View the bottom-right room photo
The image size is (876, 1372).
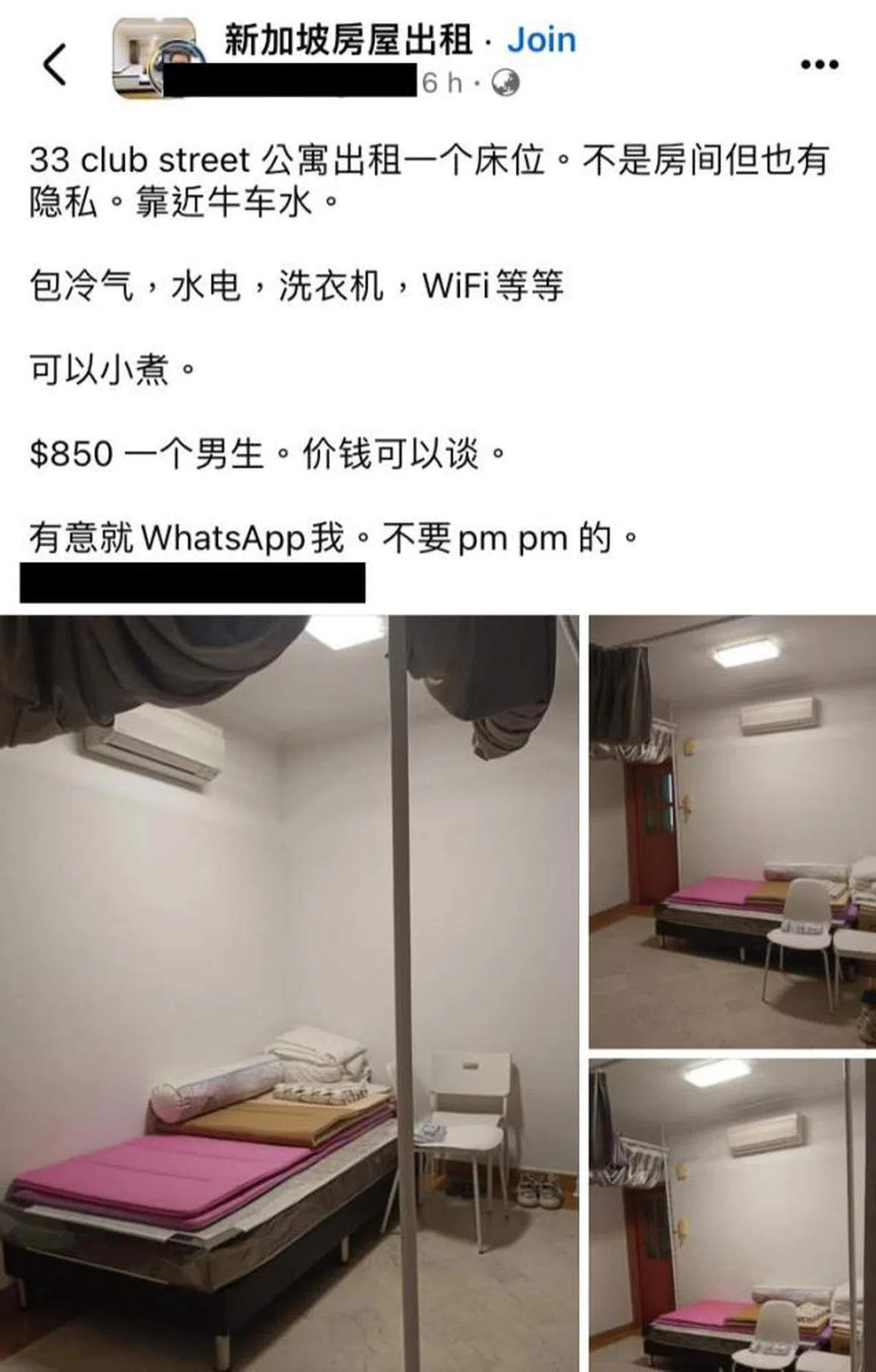point(732,1215)
